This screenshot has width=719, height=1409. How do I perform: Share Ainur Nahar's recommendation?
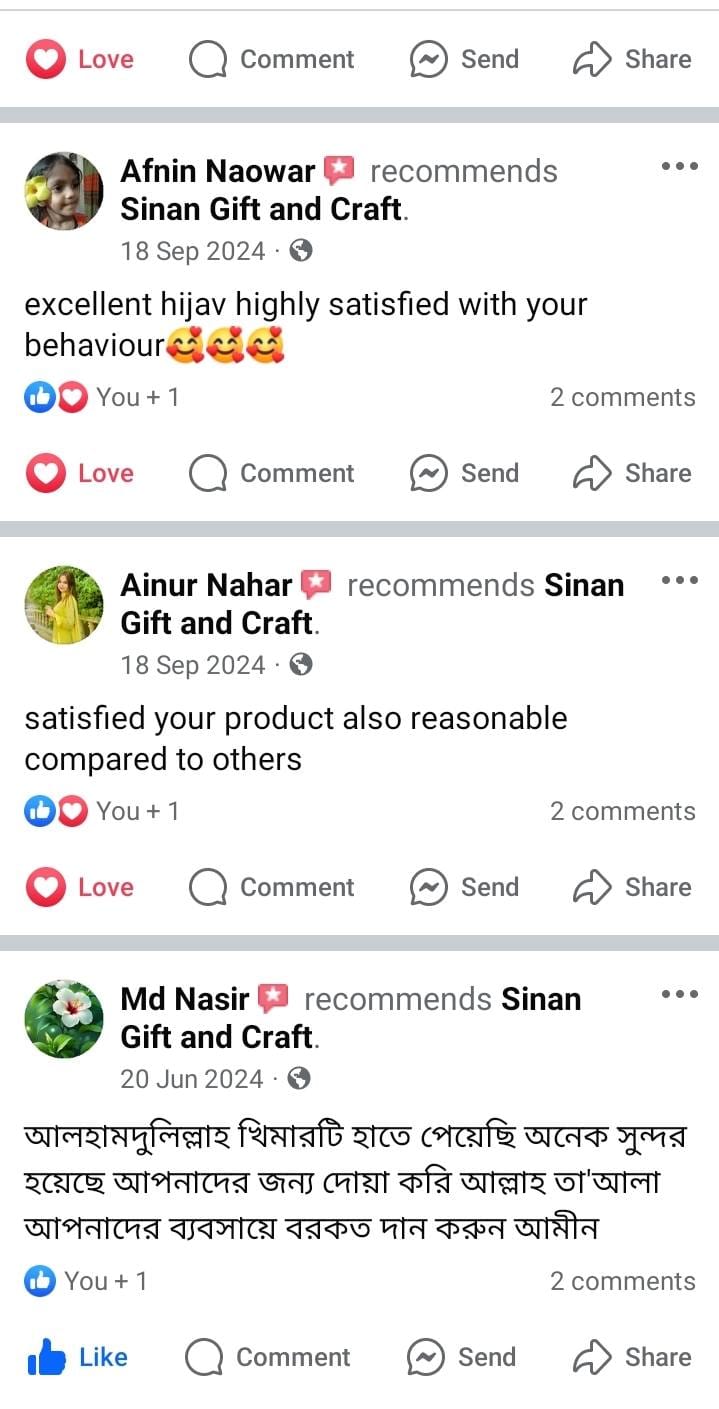tap(632, 887)
